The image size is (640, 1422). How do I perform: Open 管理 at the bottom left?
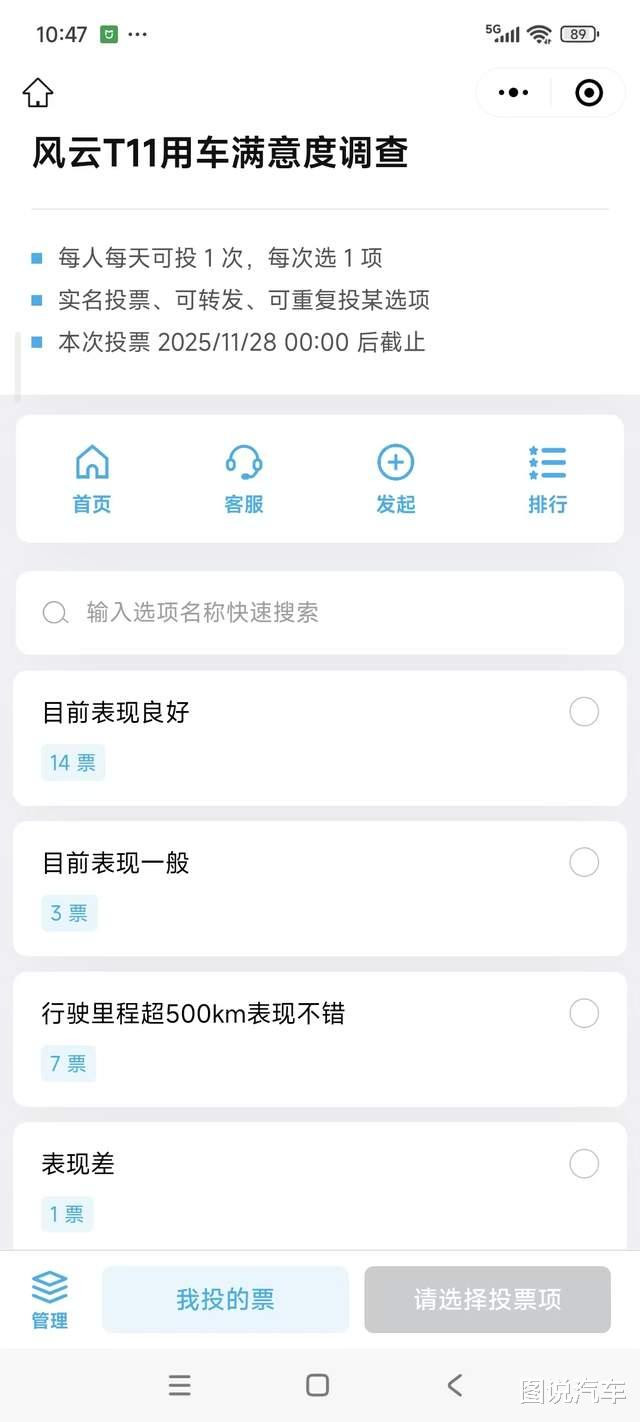(49, 1299)
